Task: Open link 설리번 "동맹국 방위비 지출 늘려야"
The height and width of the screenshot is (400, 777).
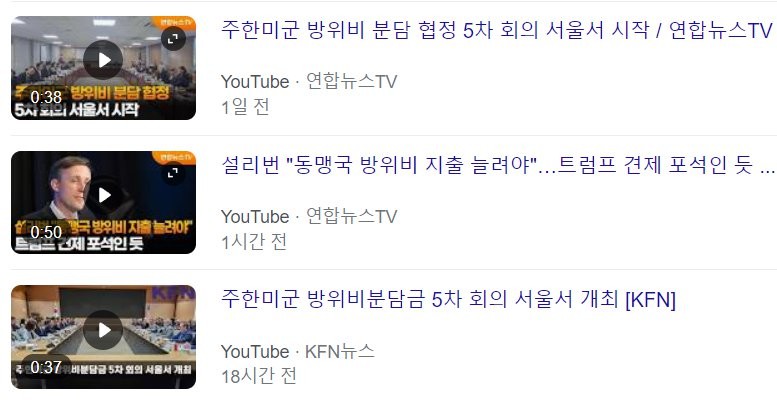Action: coord(497,165)
